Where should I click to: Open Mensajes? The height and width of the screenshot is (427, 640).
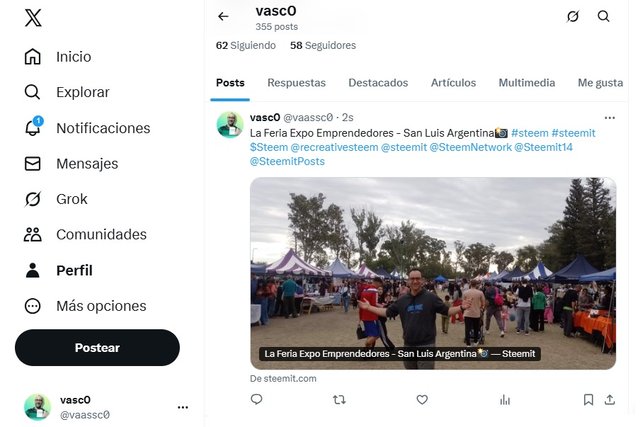pyautogui.click(x=86, y=163)
